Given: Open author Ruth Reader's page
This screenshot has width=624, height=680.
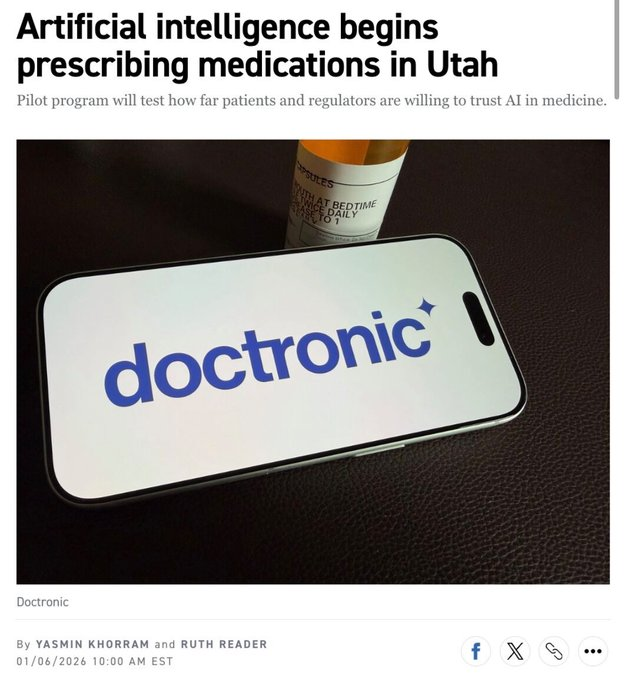Looking at the screenshot, I should pyautogui.click(x=224, y=644).
